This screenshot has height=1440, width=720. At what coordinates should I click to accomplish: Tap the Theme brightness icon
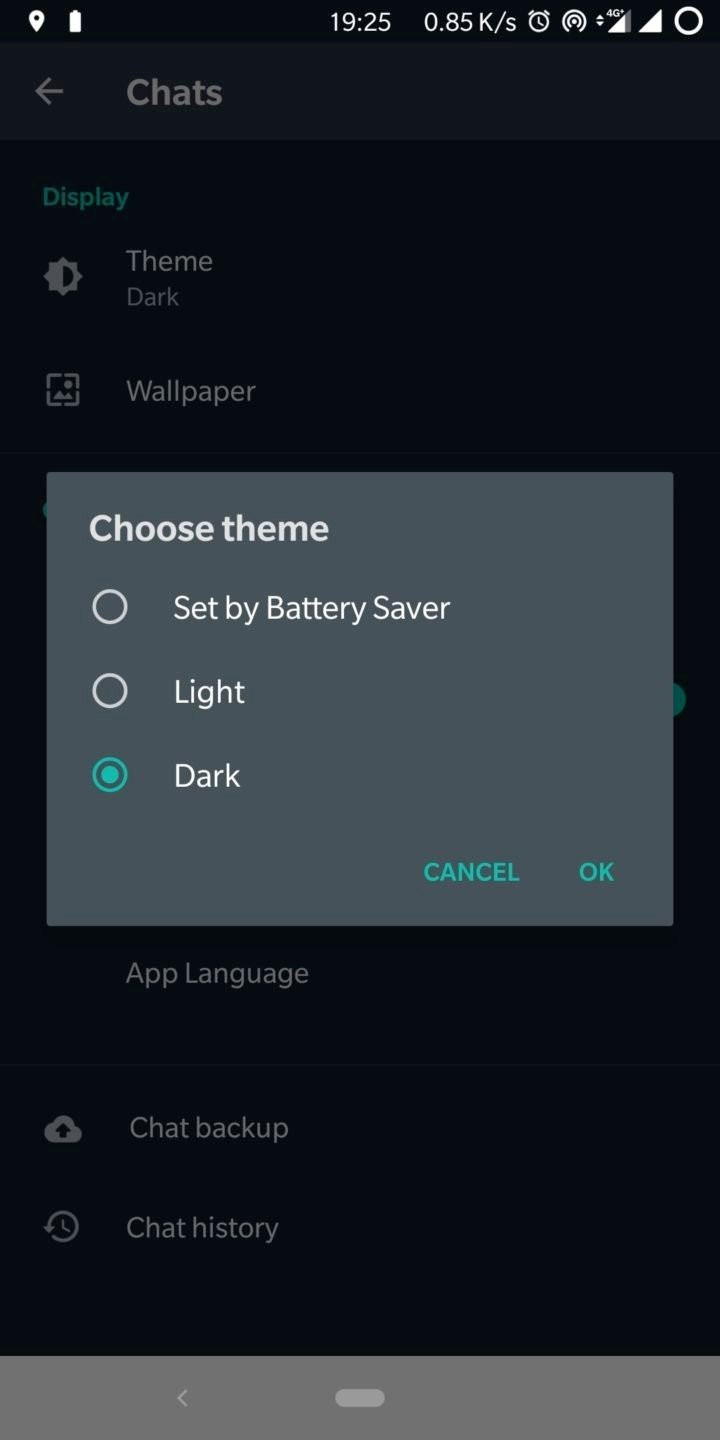click(x=62, y=276)
